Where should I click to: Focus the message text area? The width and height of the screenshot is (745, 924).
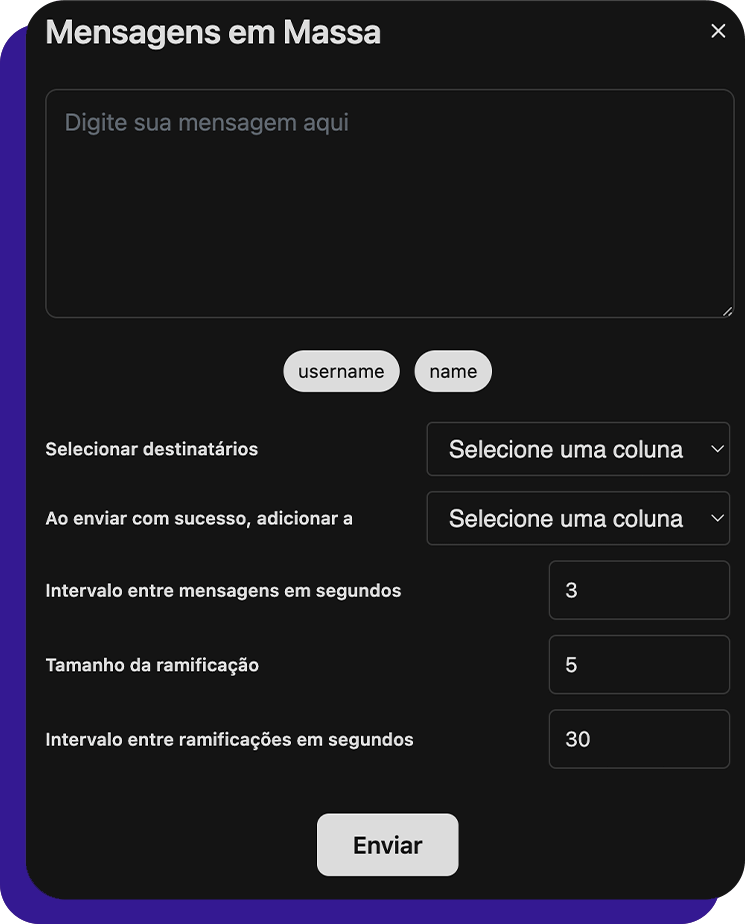coord(390,204)
